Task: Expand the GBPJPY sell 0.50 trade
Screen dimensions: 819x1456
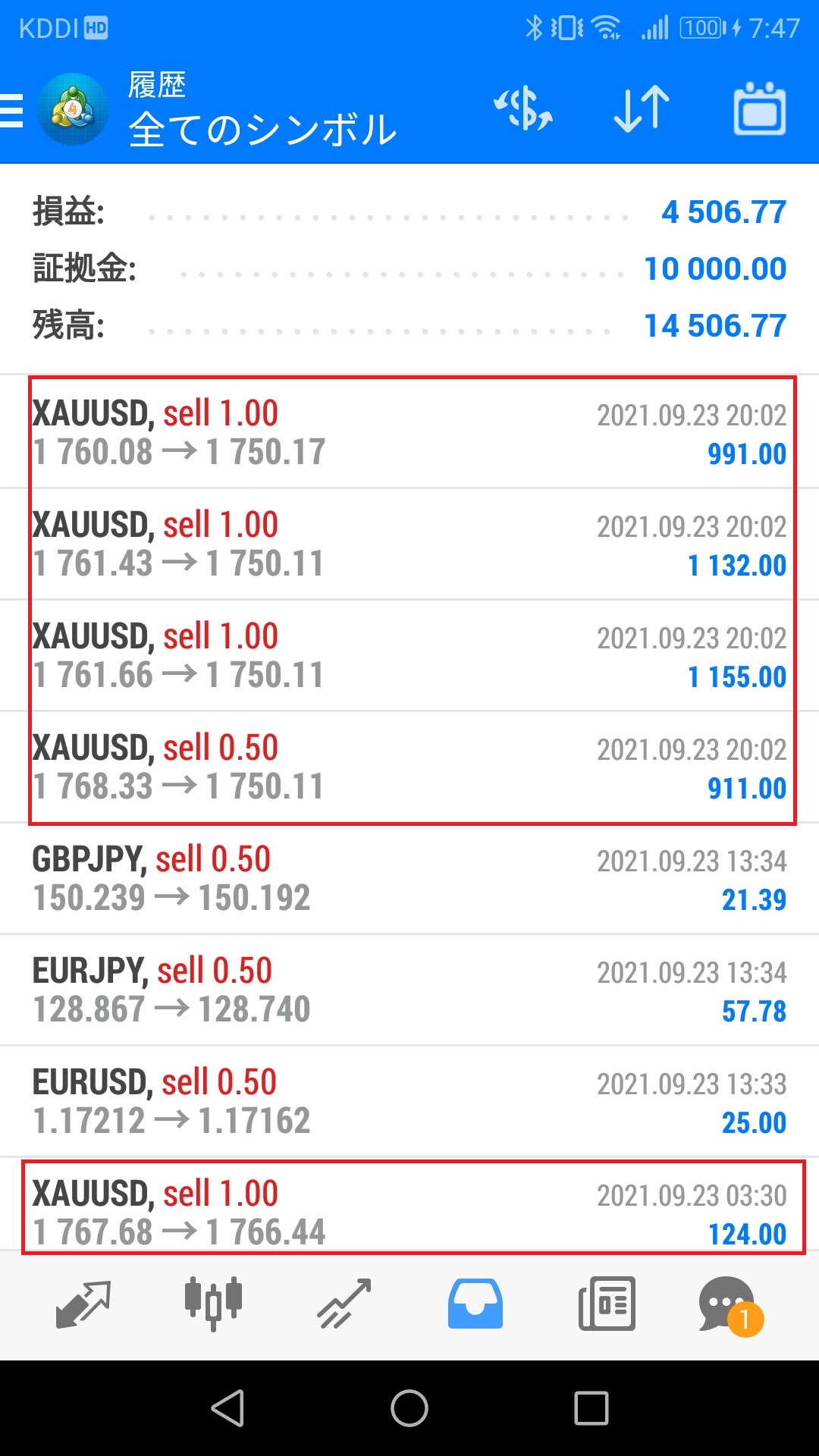Action: 409,879
